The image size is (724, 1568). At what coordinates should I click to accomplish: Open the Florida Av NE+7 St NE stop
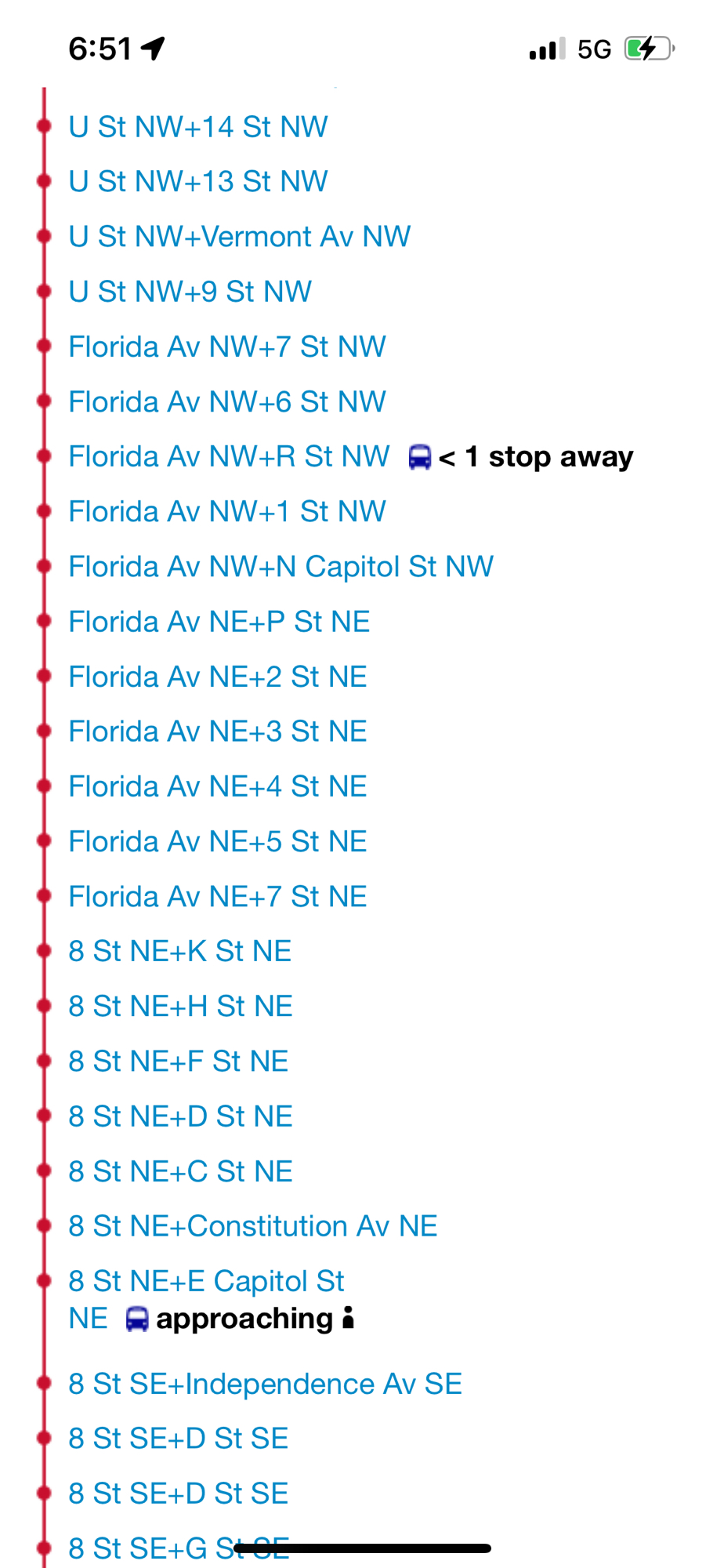click(217, 897)
